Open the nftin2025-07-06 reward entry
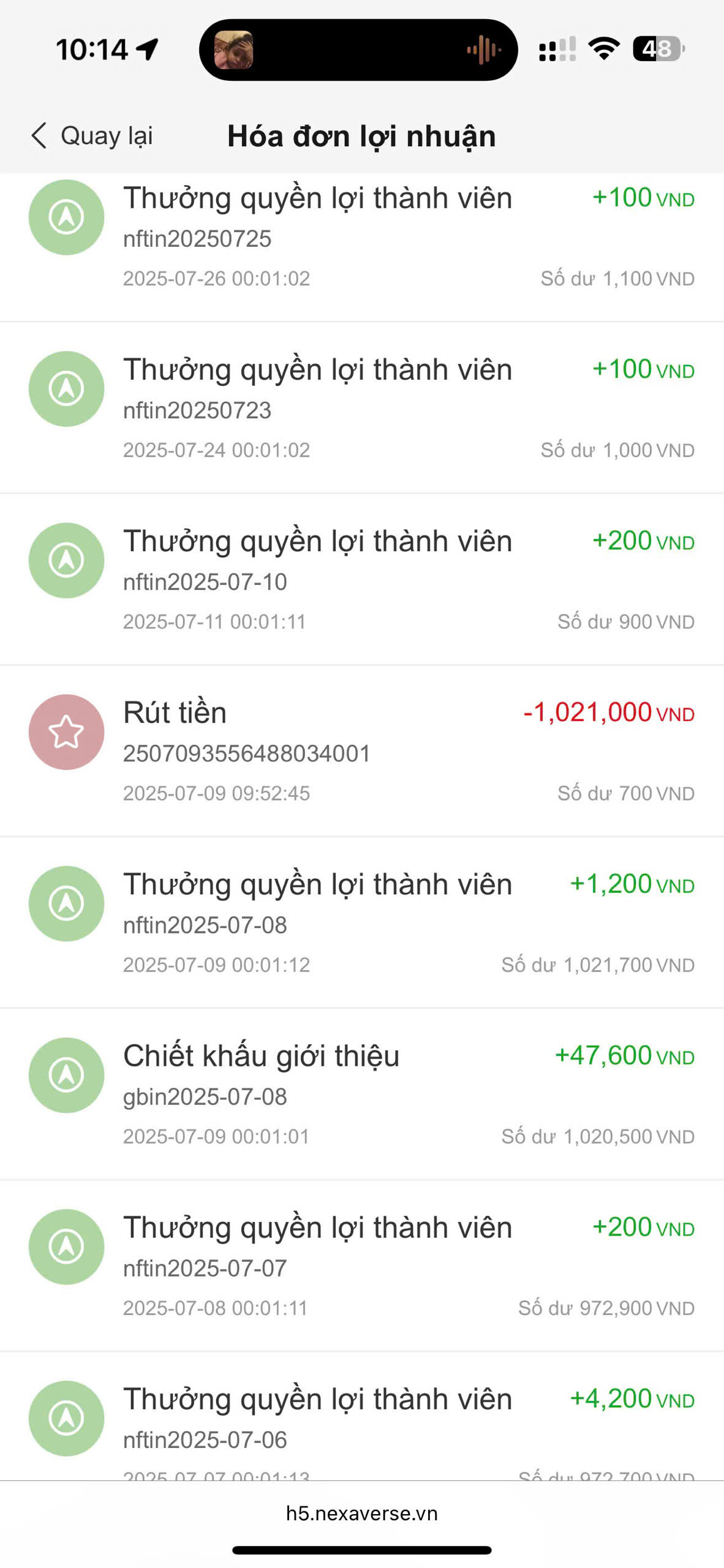 (x=362, y=1416)
